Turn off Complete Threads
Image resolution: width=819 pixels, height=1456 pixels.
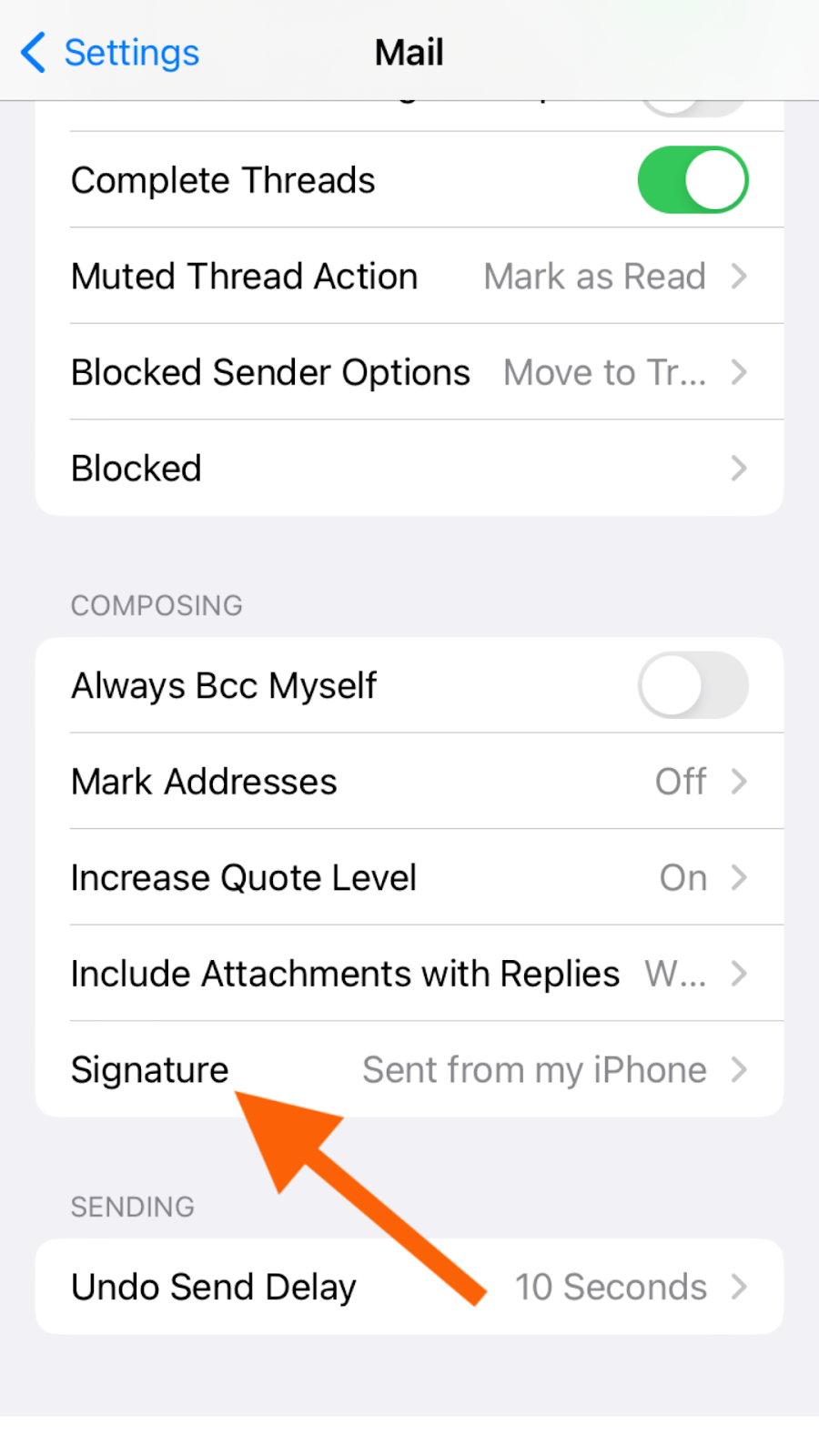[692, 180]
